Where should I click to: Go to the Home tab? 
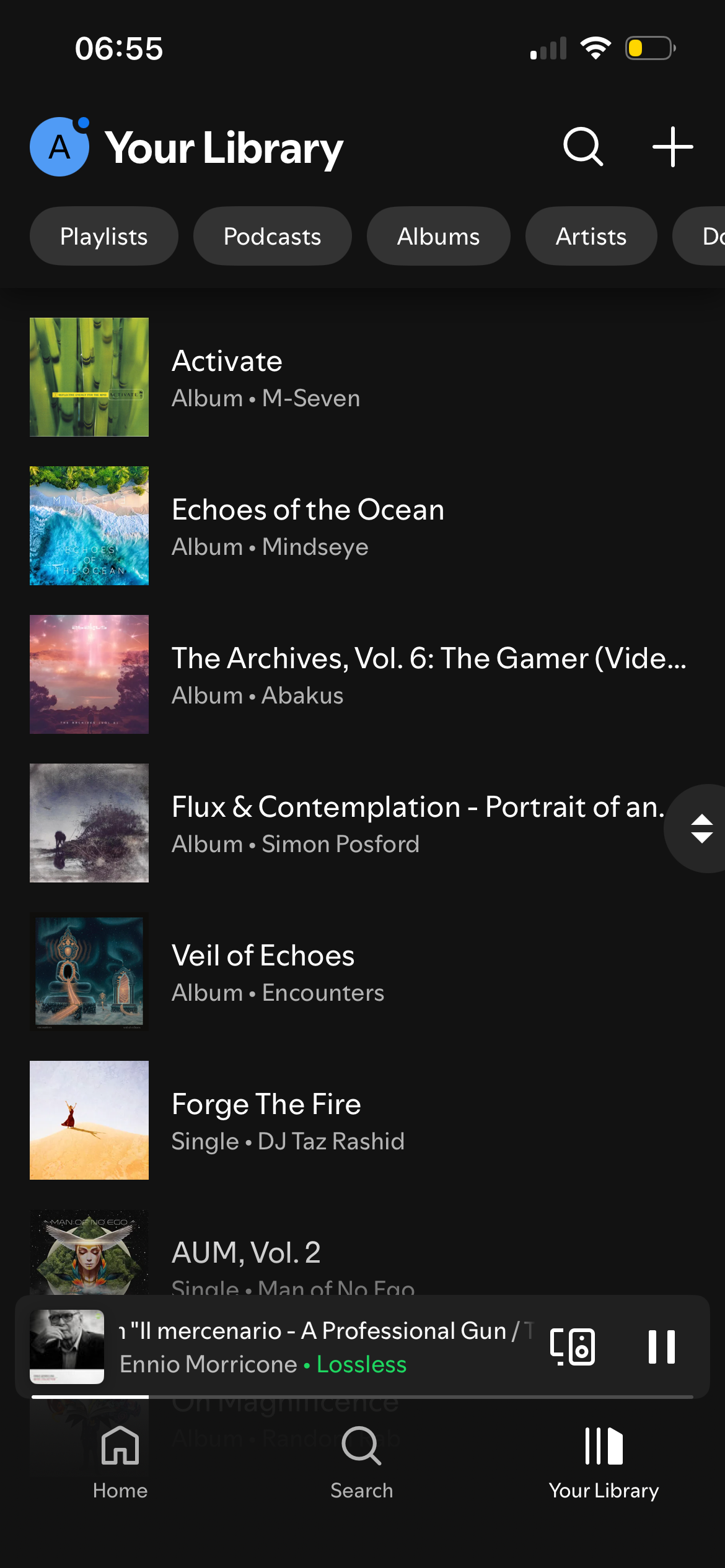pos(120,1463)
